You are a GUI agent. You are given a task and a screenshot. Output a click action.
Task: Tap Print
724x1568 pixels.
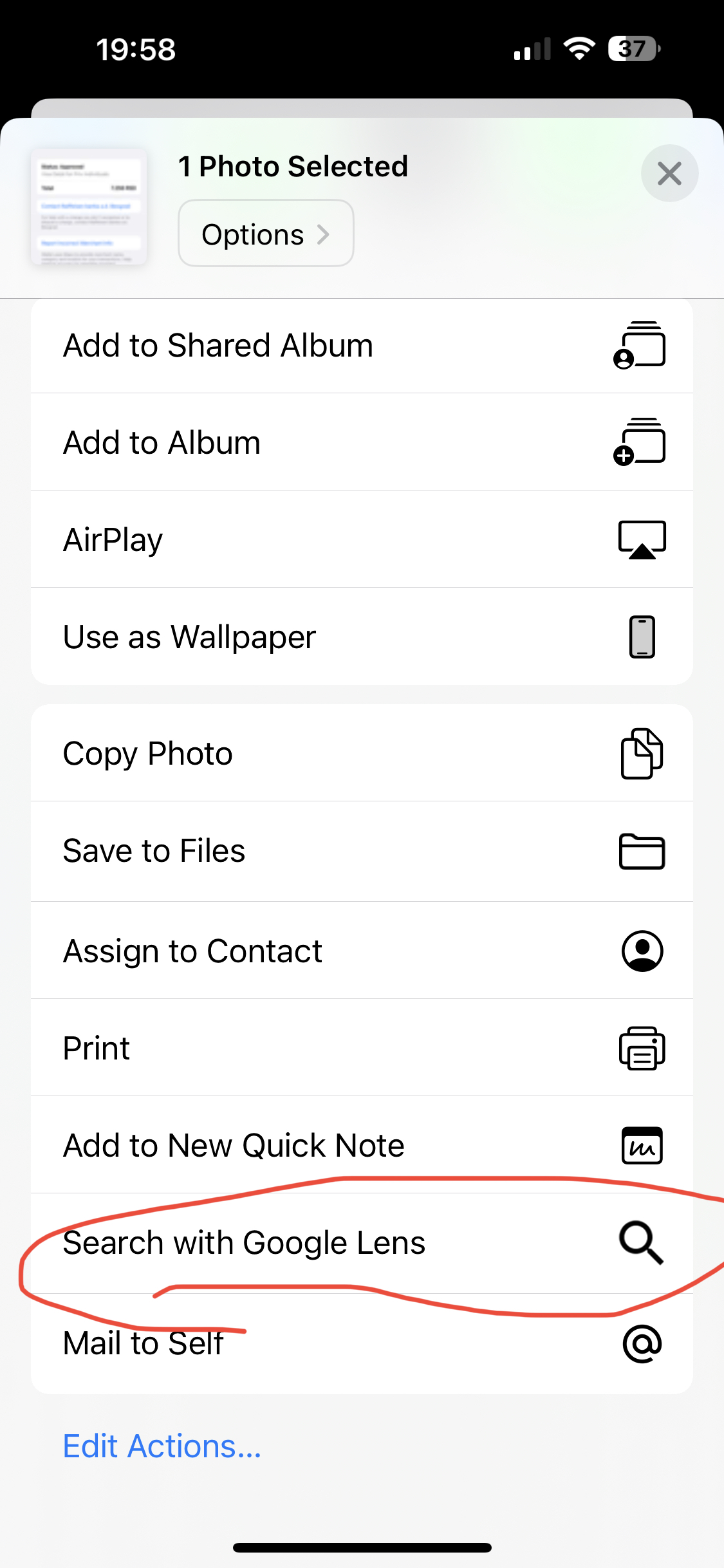click(362, 1048)
